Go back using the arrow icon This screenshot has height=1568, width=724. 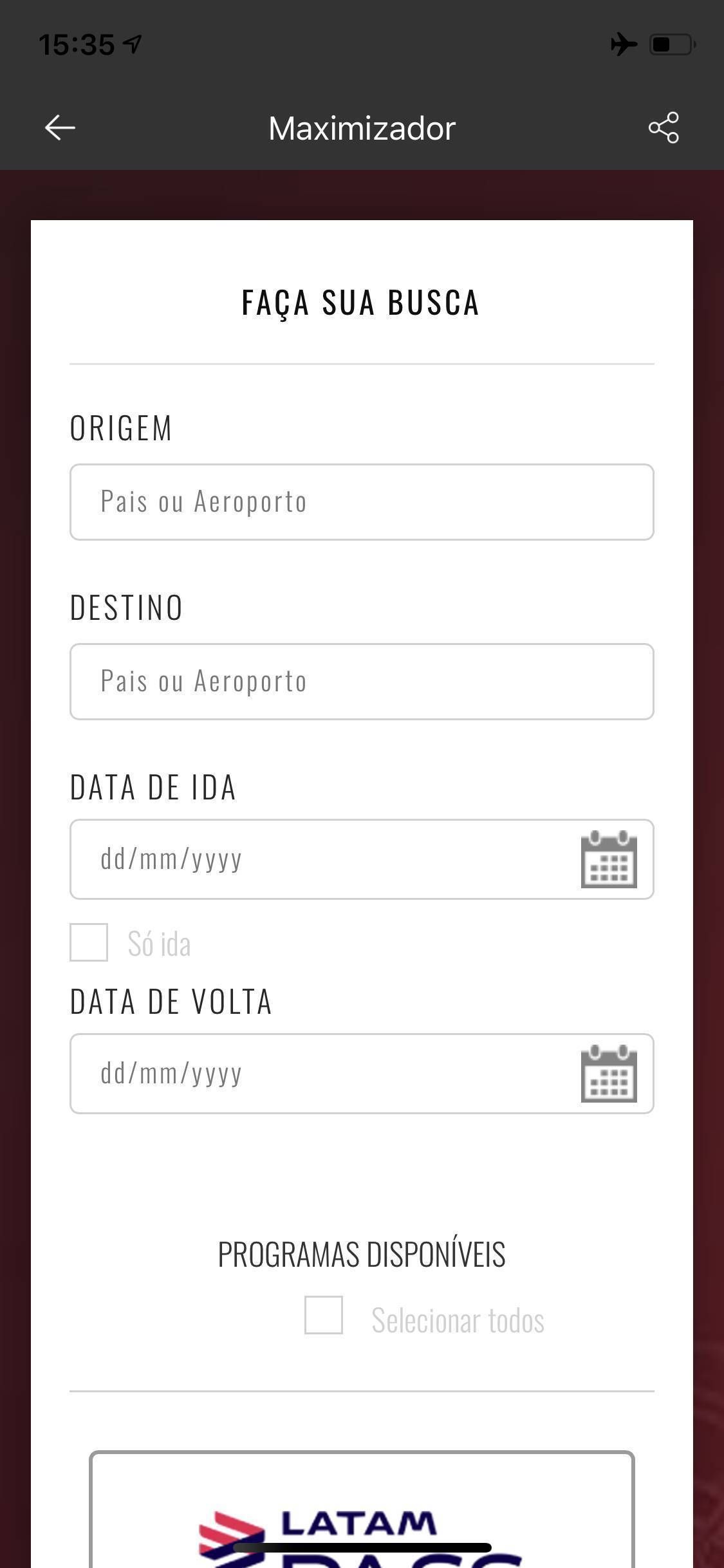(x=60, y=127)
